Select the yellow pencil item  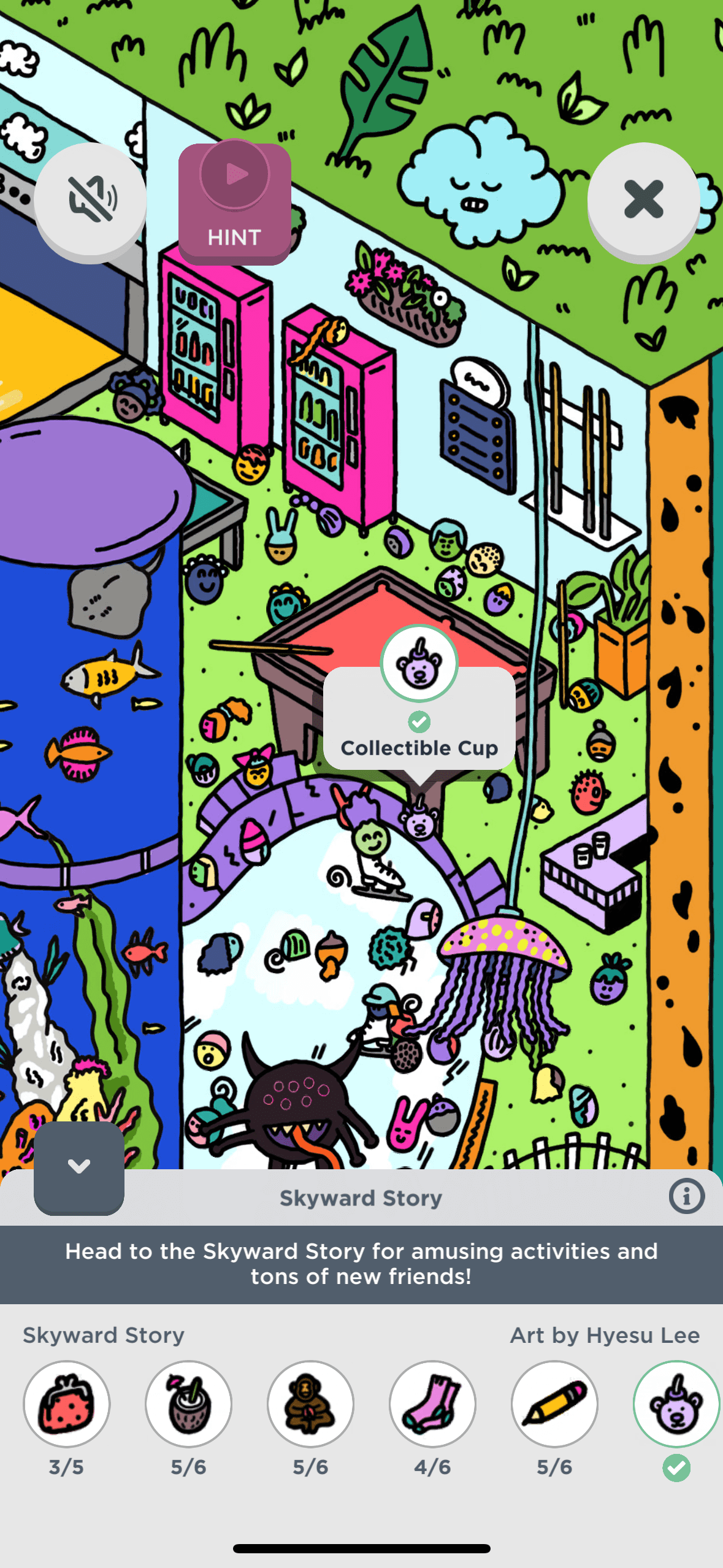[554, 1404]
